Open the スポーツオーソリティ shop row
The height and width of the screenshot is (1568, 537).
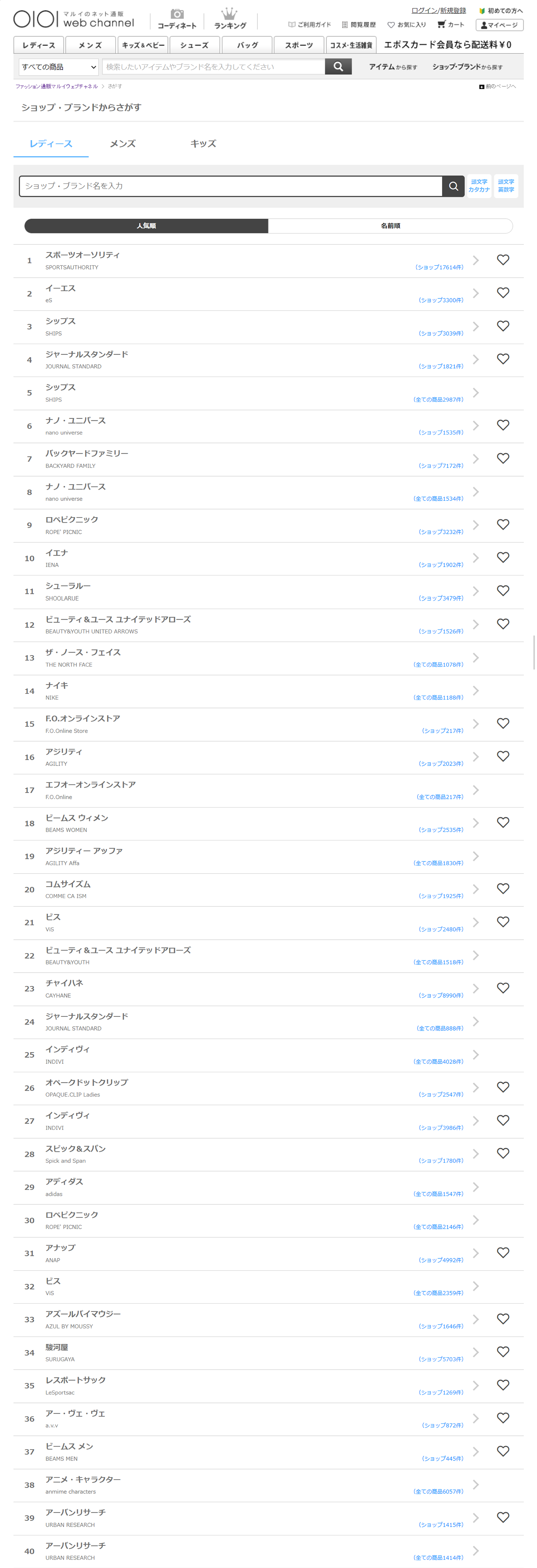[244, 260]
